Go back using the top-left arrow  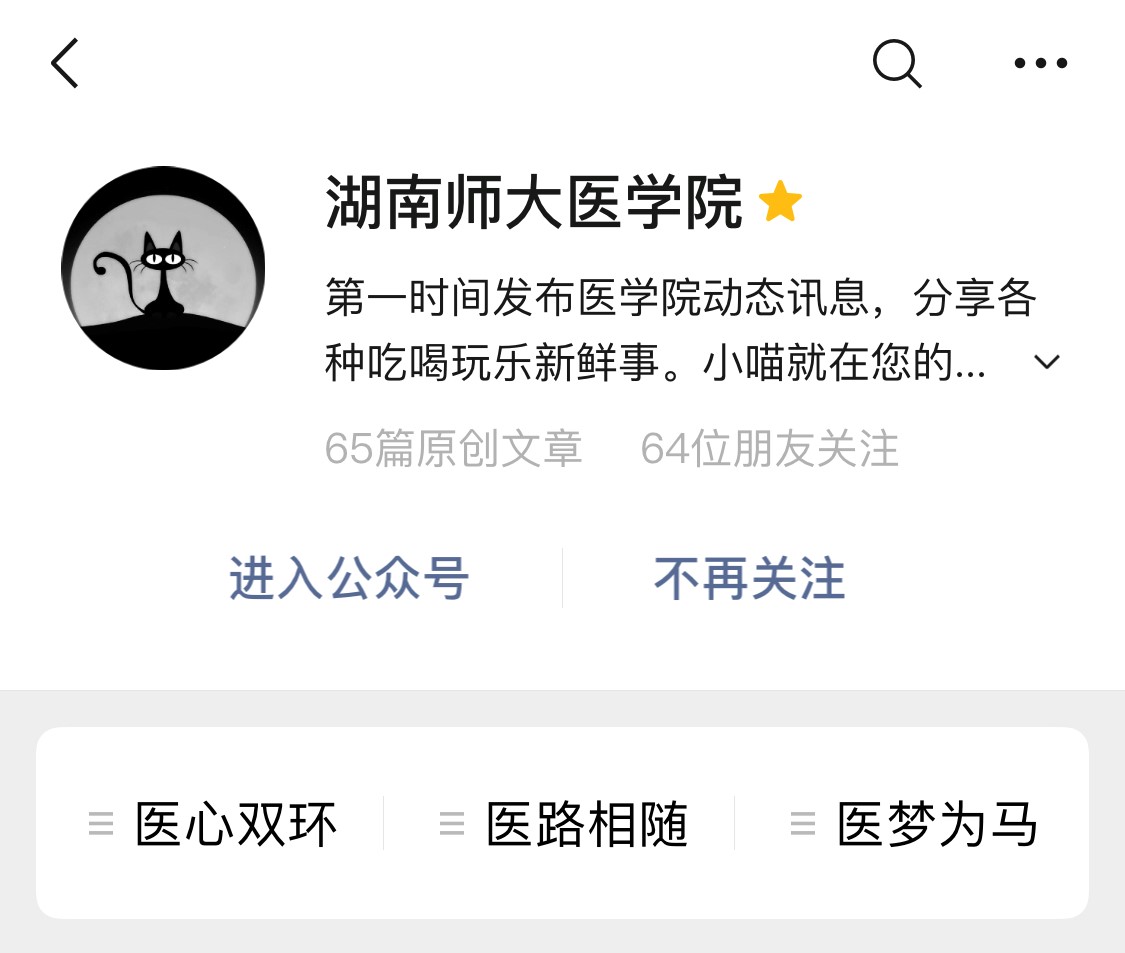point(65,63)
